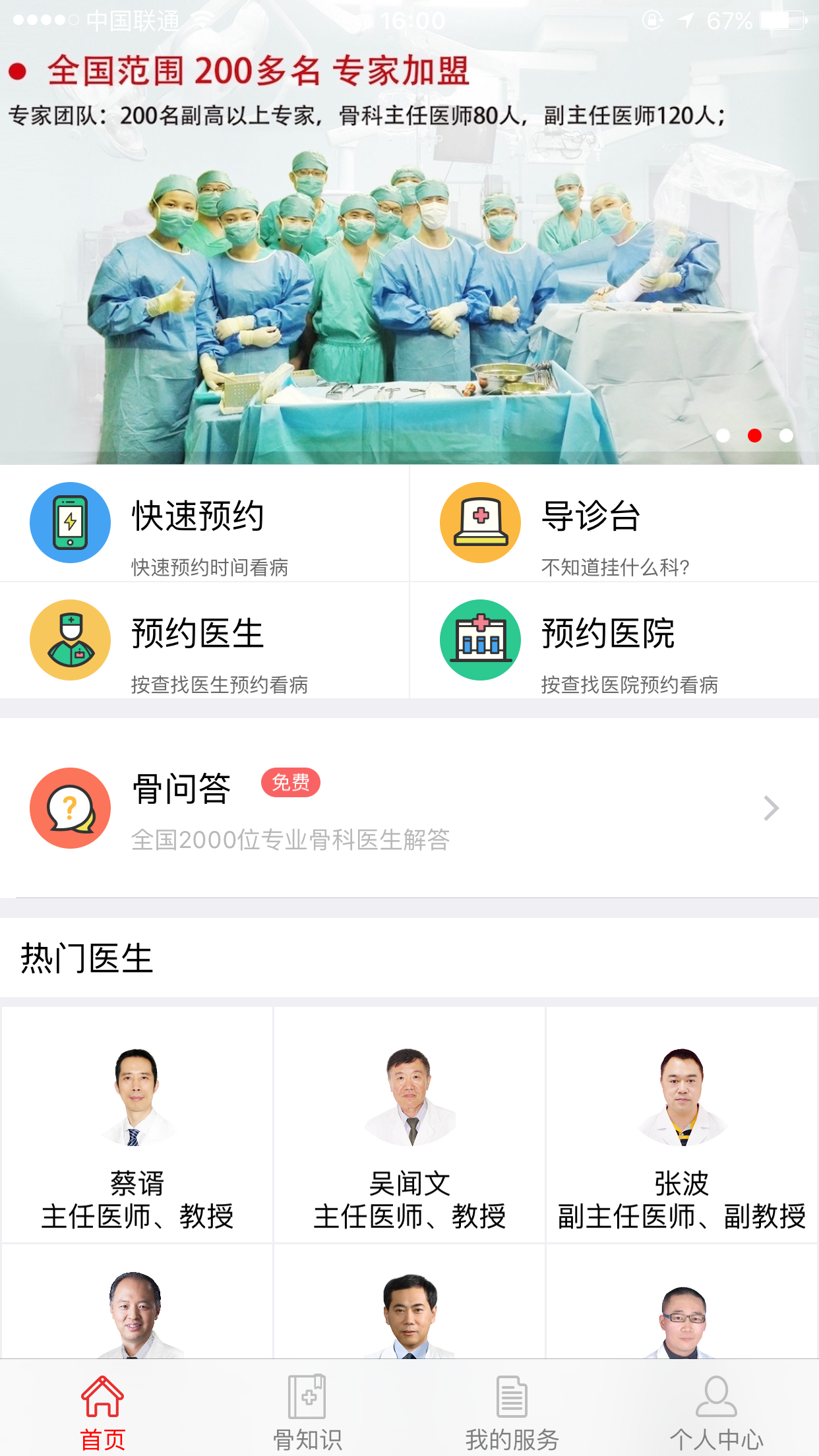Select 预约医生 to book a doctor

click(204, 641)
